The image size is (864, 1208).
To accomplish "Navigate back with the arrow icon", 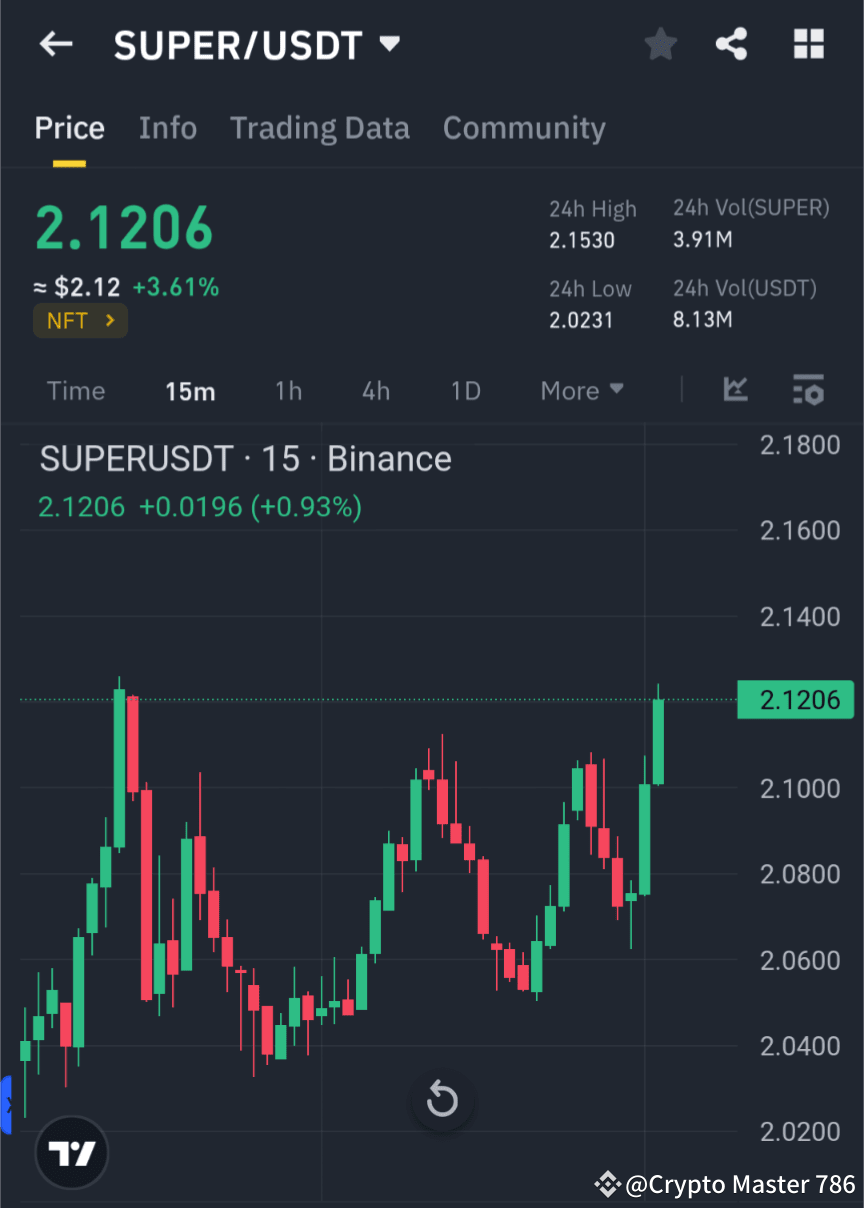I will (55, 44).
